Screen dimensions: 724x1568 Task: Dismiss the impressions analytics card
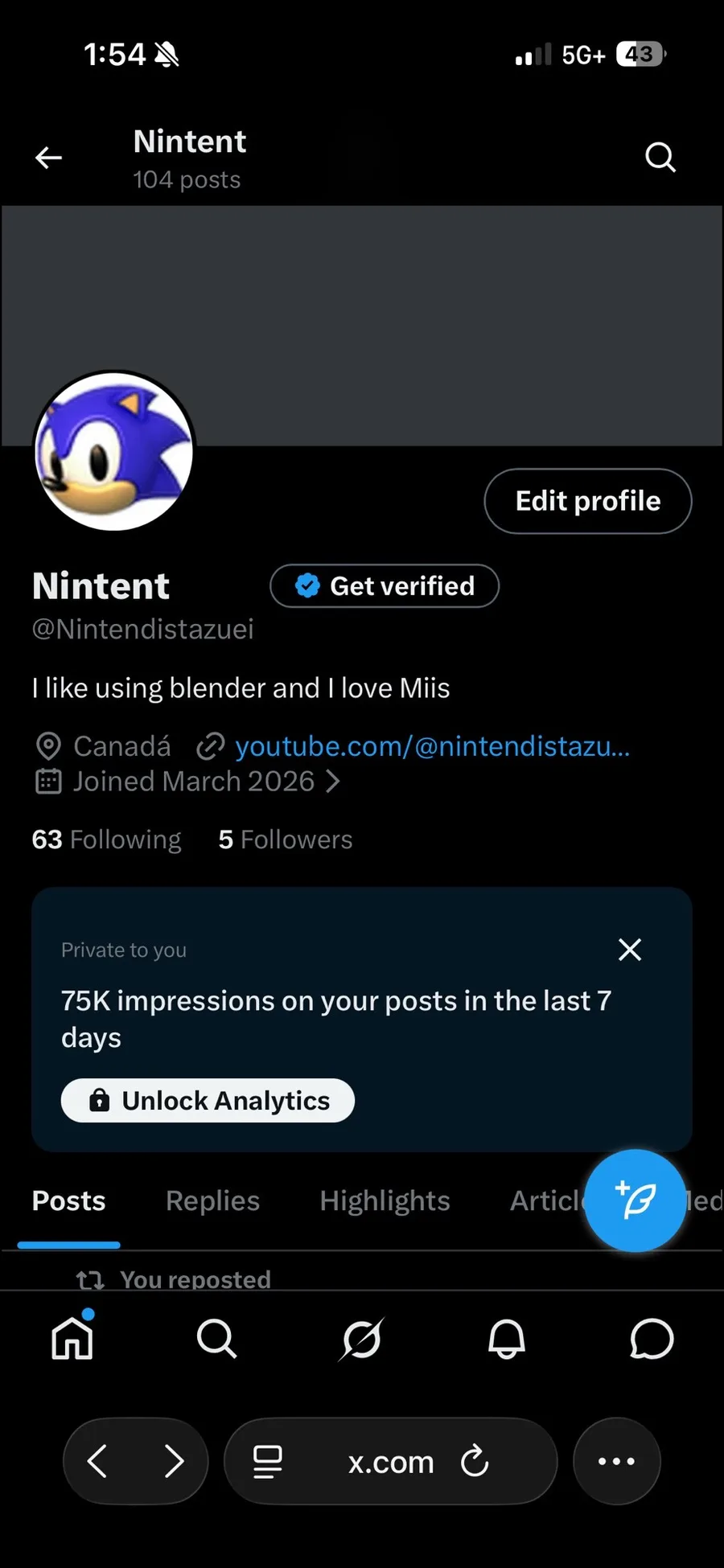[630, 950]
